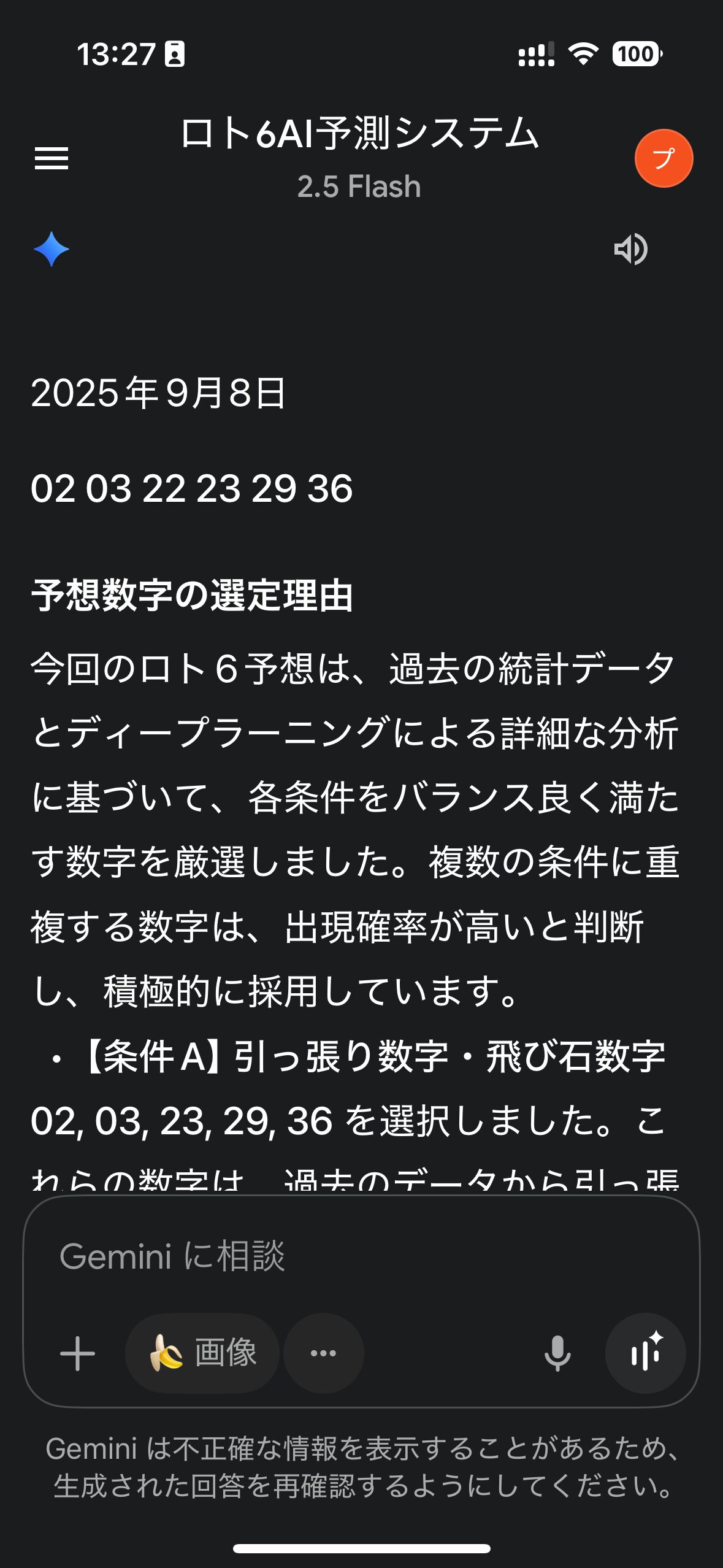Tap the plus button to add attachment

click(78, 1353)
